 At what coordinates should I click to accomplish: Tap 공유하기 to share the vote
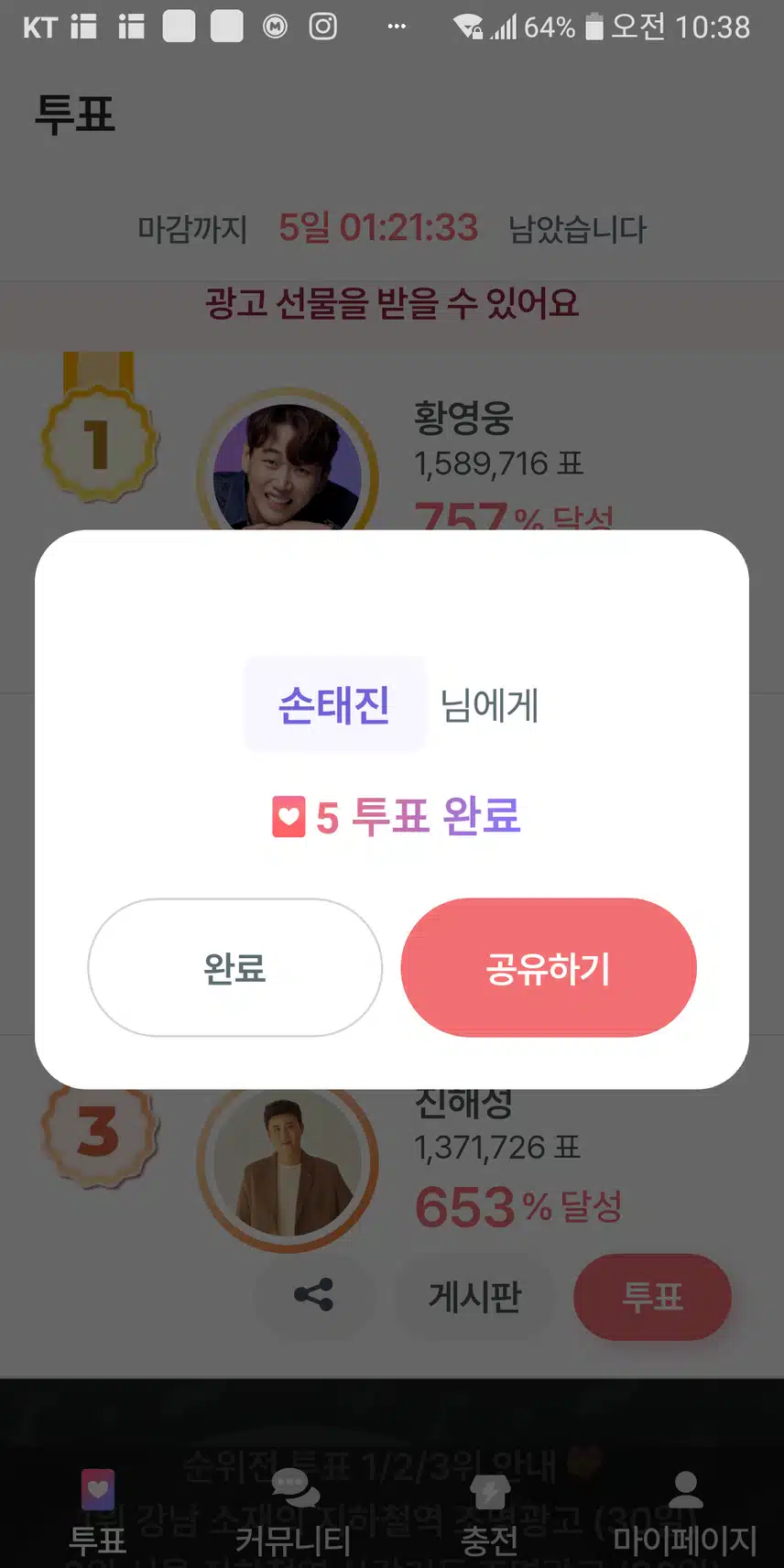(x=549, y=967)
